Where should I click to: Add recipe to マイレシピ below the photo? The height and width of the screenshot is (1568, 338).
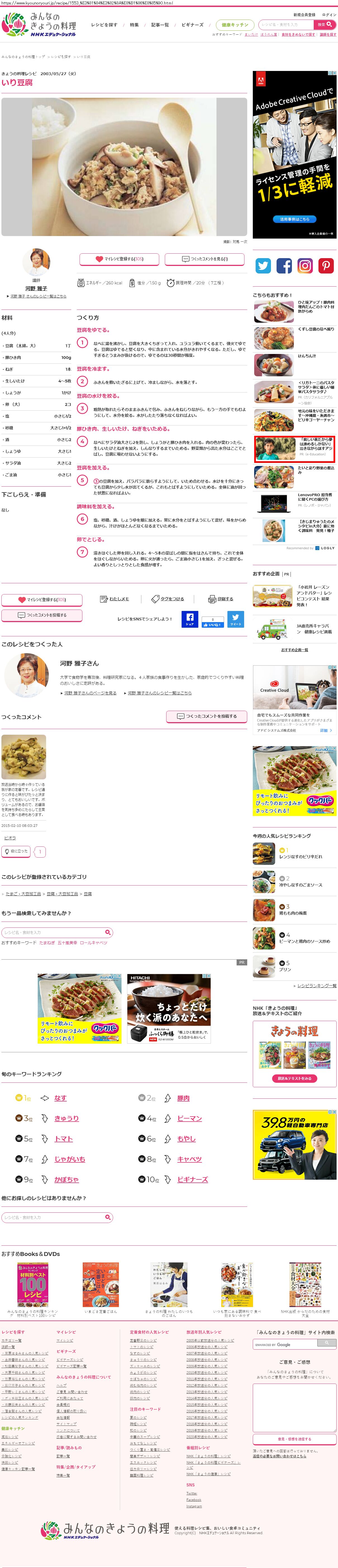tap(119, 259)
